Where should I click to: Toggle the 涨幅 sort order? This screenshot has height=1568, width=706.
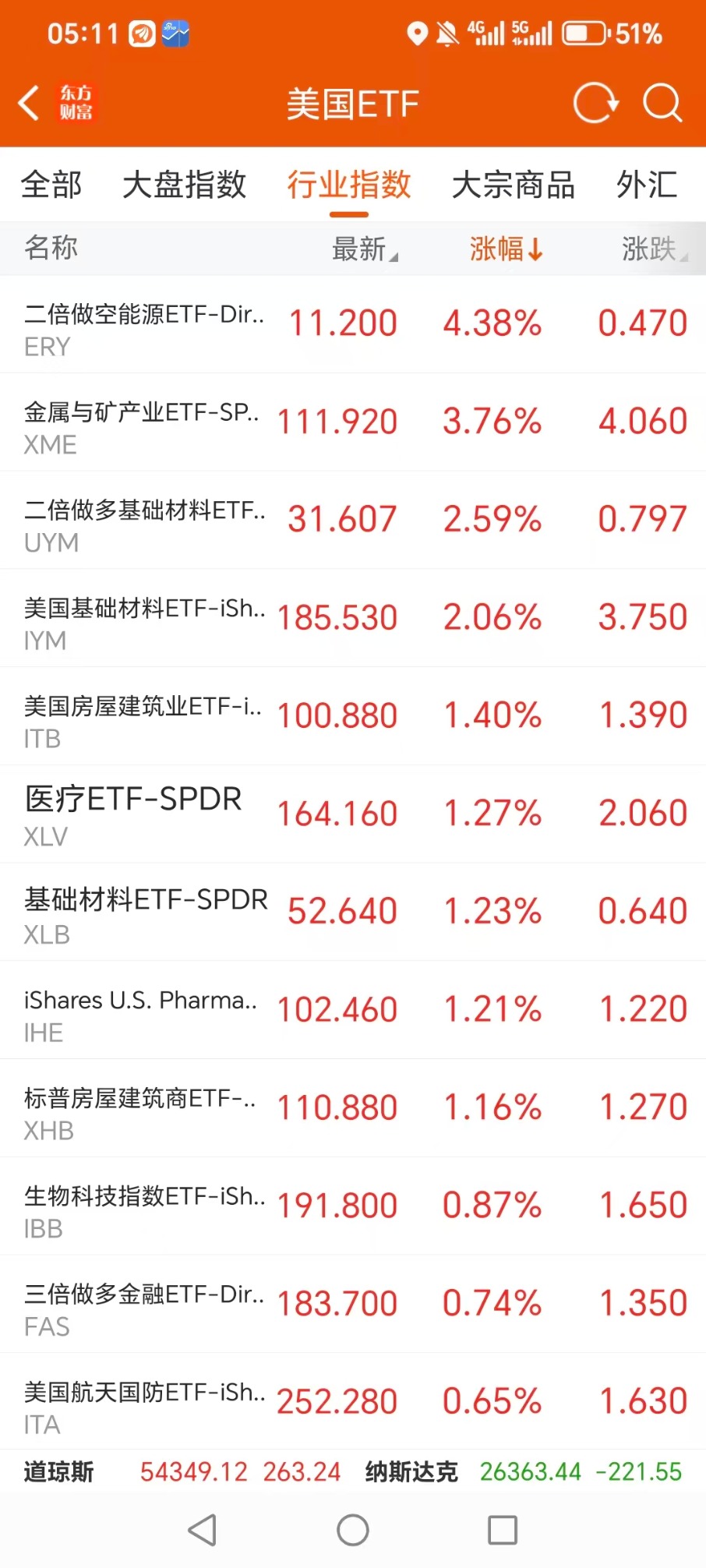[506, 249]
